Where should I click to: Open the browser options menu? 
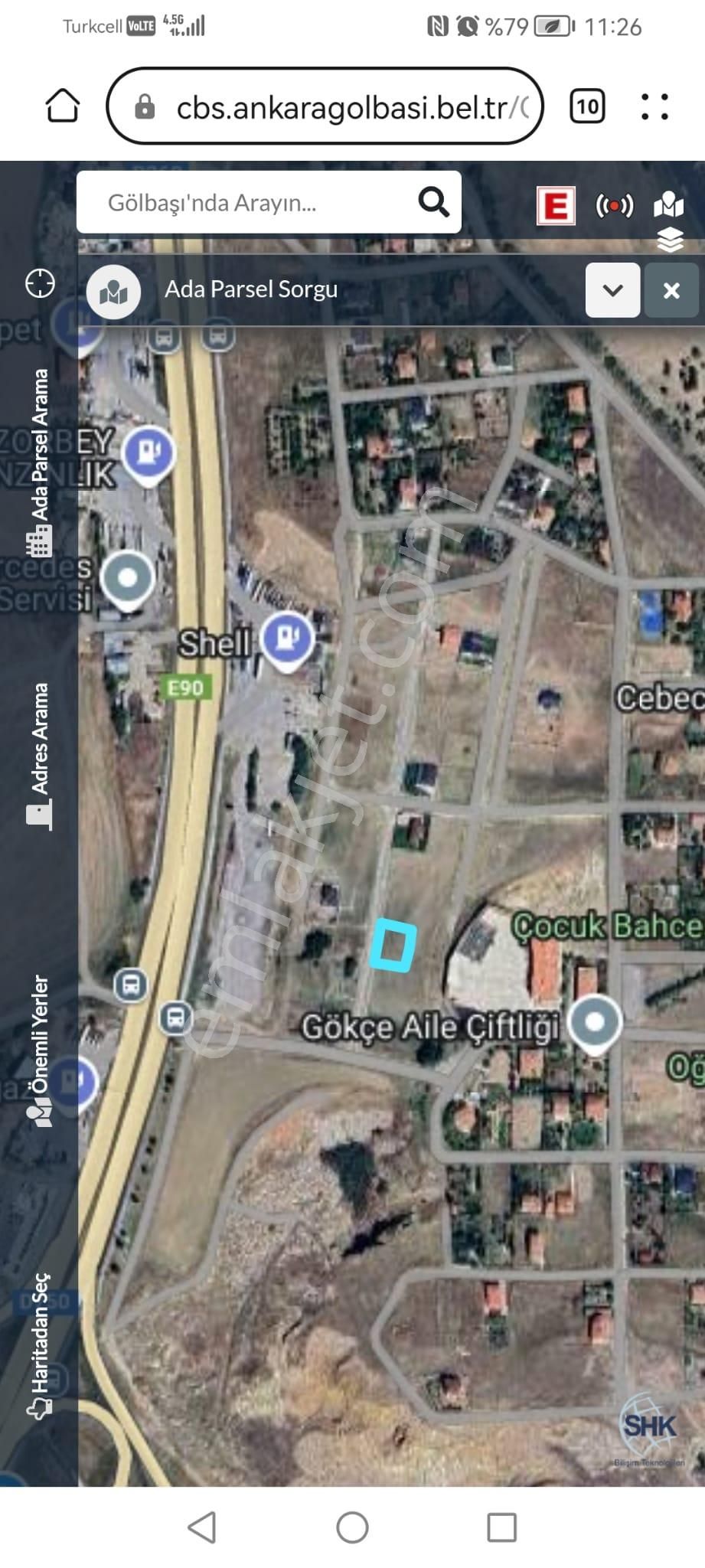(x=653, y=107)
